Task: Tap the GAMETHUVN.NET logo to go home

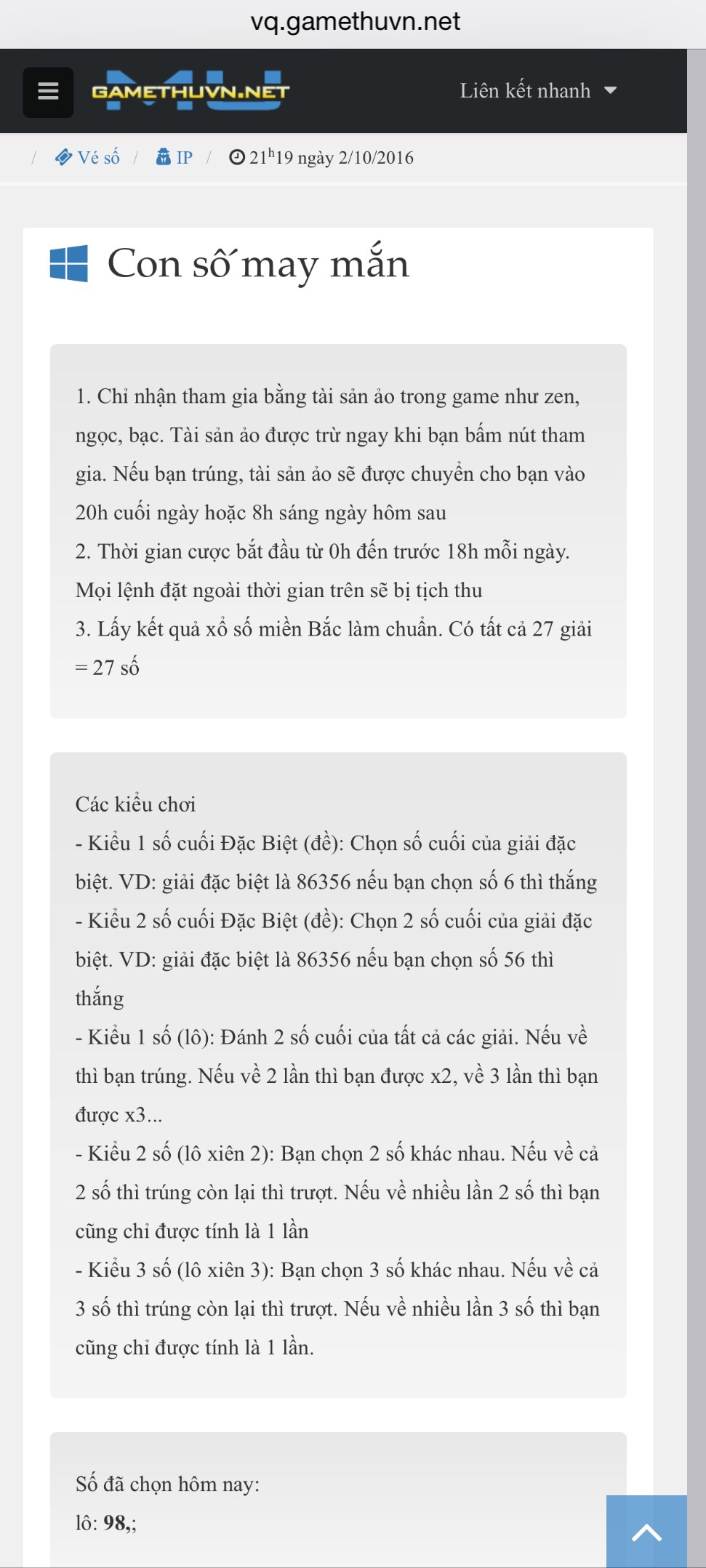Action: (190, 91)
